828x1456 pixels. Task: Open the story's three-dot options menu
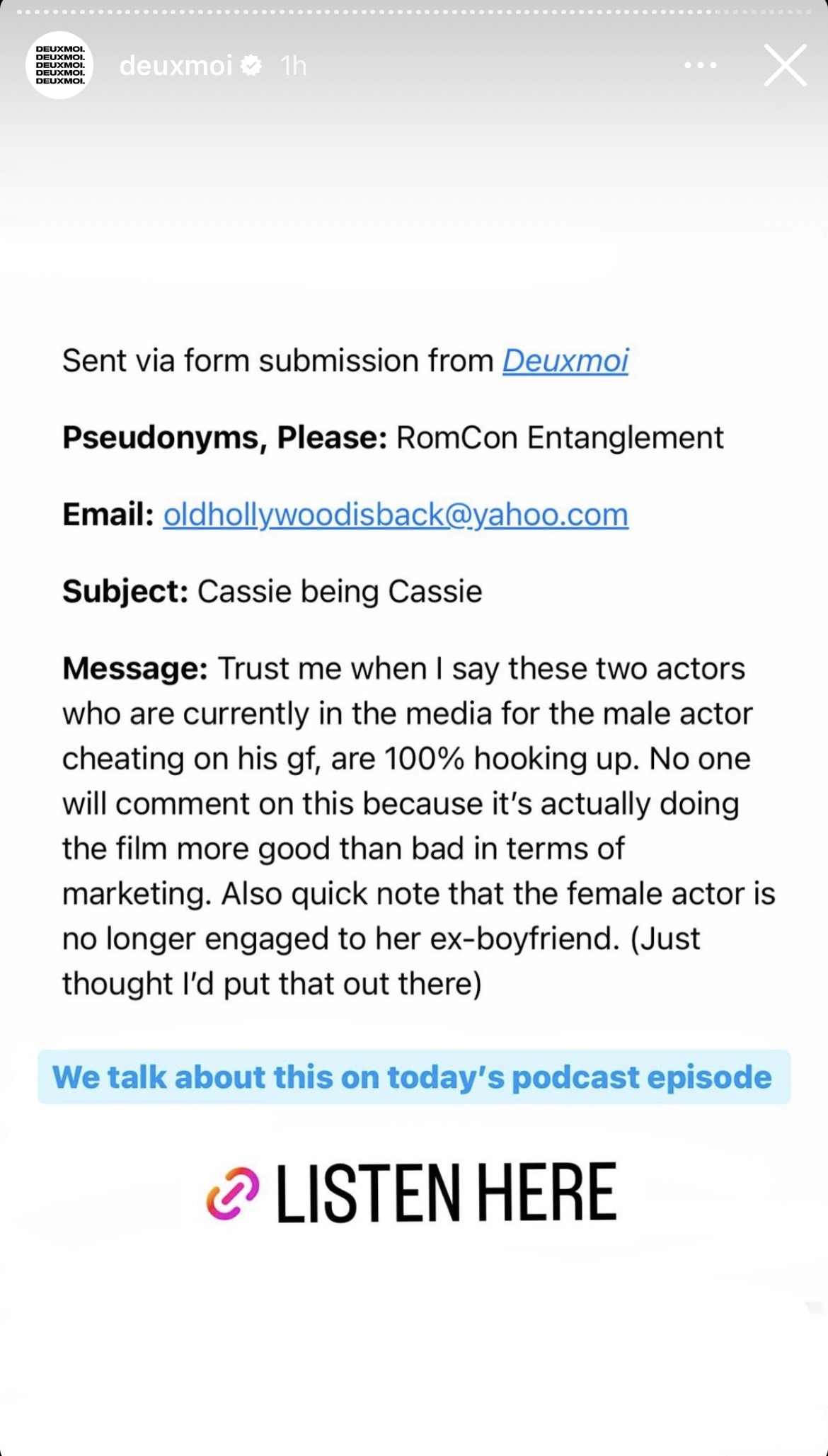click(700, 65)
